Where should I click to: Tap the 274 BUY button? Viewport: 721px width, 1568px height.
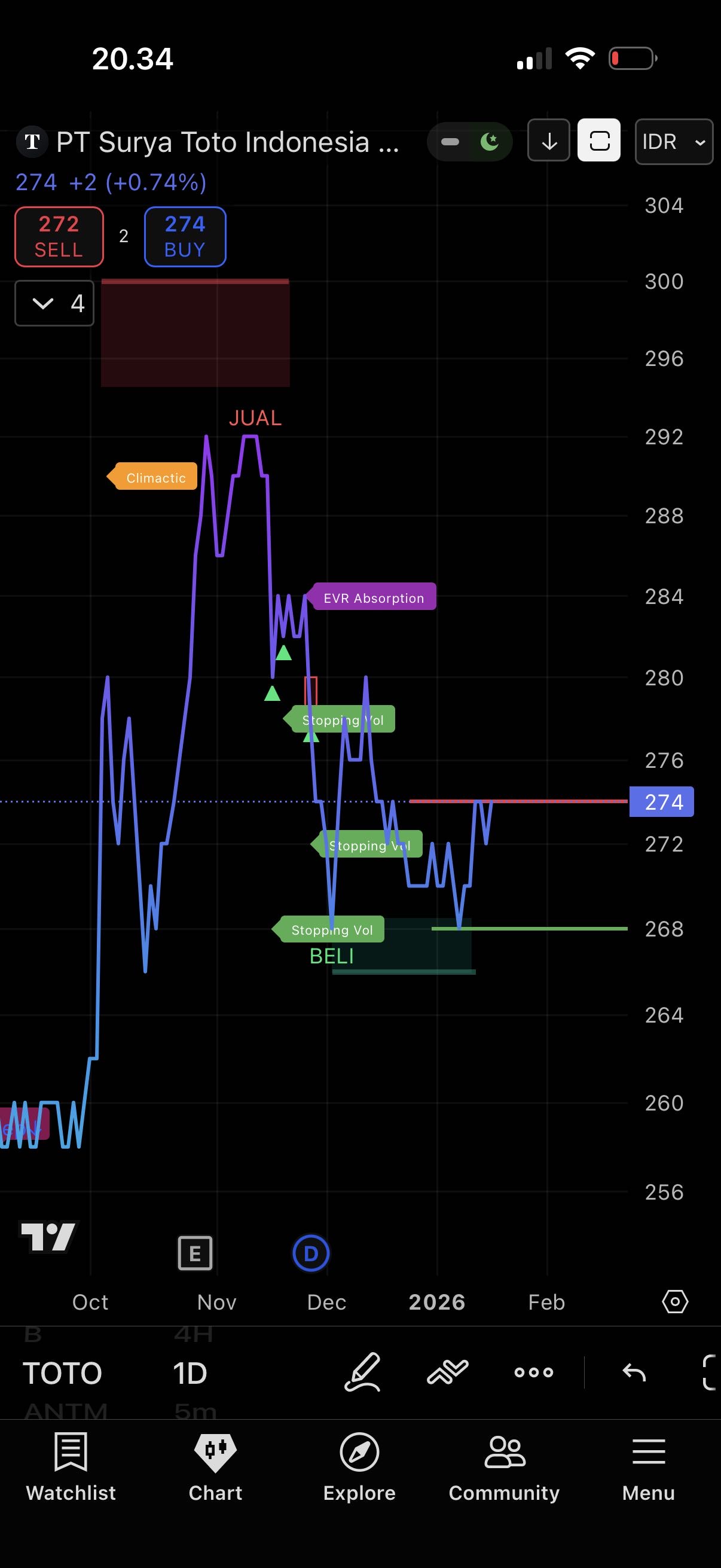click(x=185, y=237)
